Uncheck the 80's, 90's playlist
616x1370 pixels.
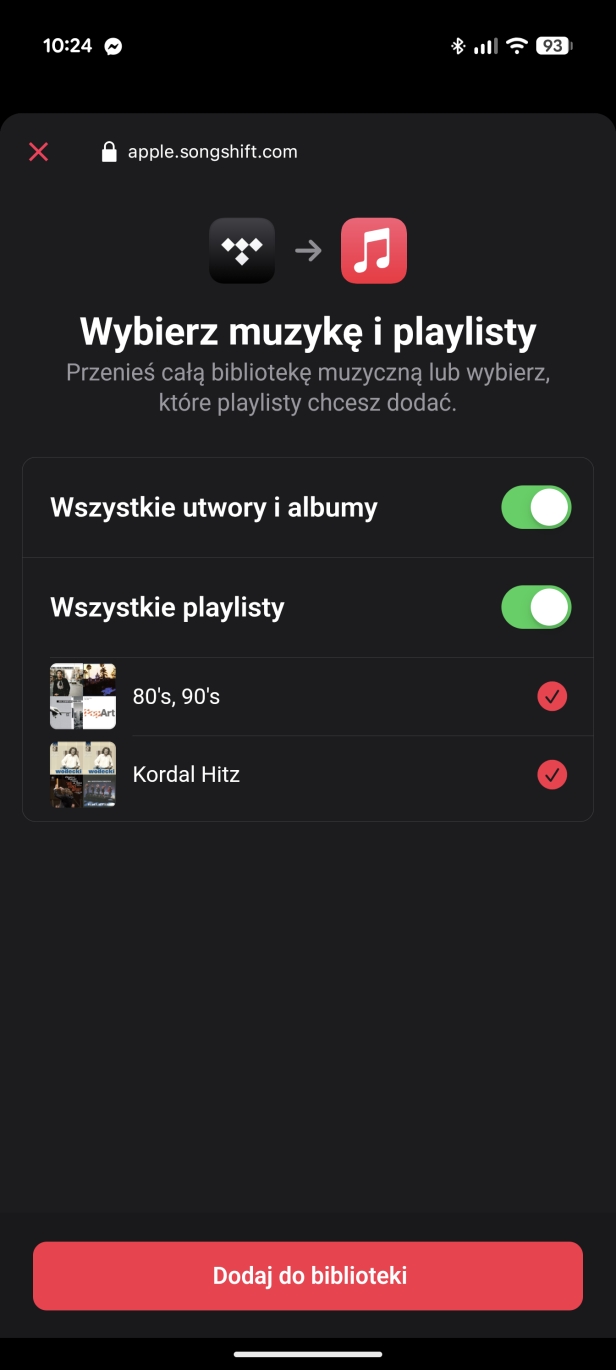[552, 696]
